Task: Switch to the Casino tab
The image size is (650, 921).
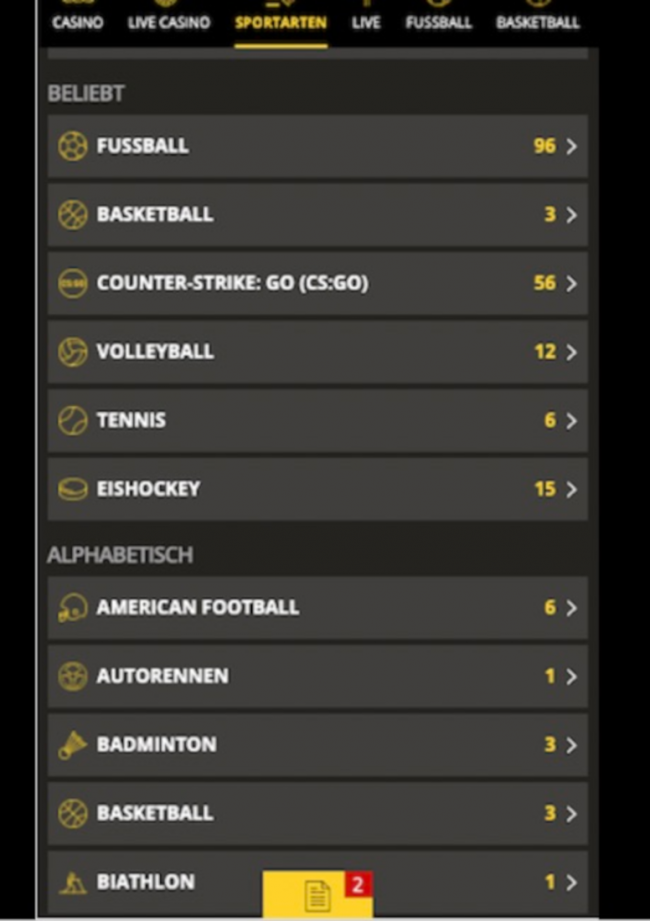Action: 77,21
